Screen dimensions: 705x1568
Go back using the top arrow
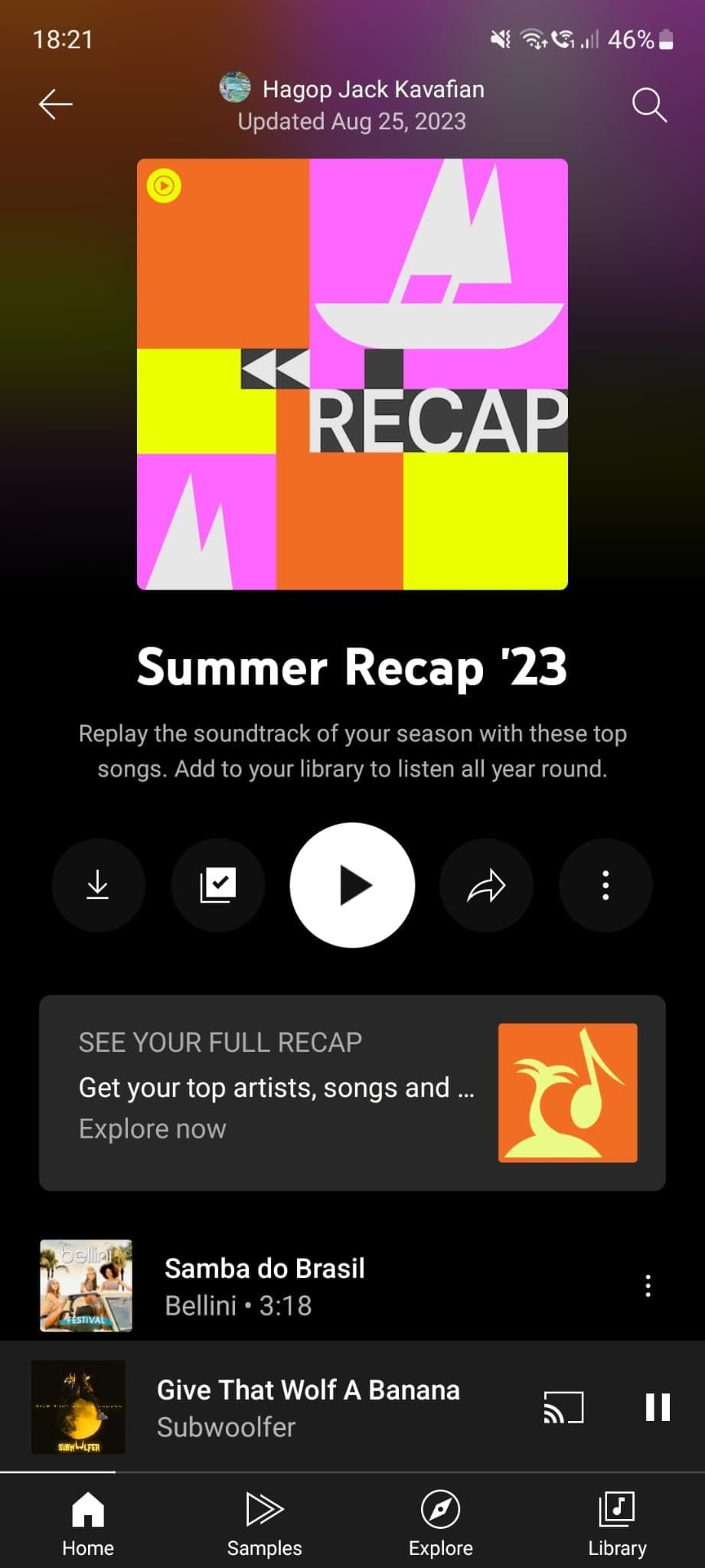pyautogui.click(x=56, y=104)
